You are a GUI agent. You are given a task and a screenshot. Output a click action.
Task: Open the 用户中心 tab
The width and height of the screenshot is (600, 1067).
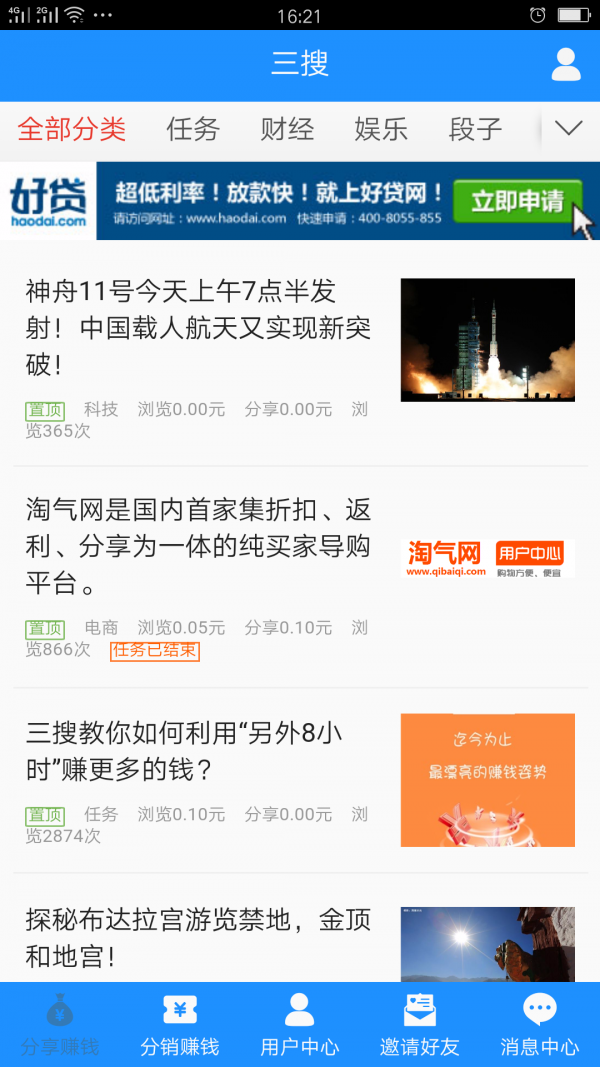[x=300, y=1025]
